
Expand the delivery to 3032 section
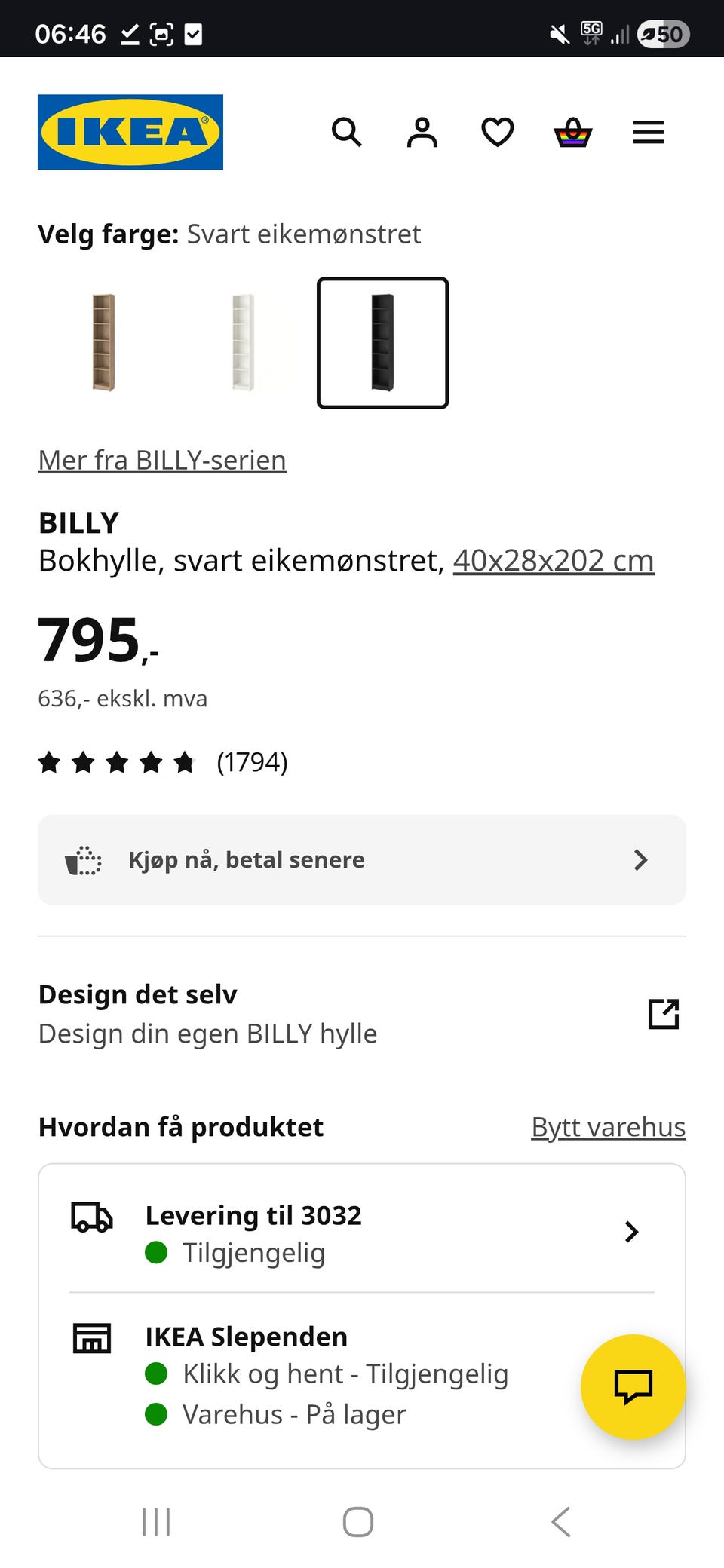point(632,1233)
